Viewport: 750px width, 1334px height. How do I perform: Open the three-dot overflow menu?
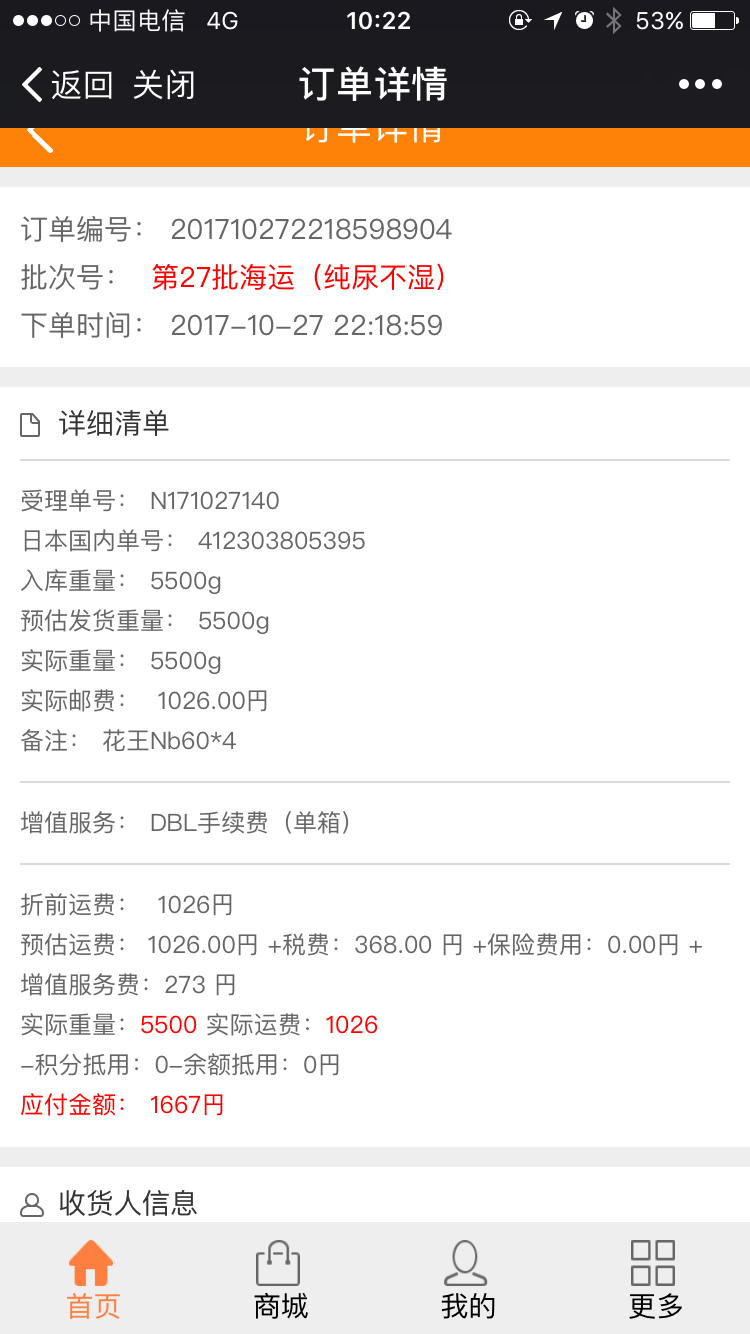pos(700,85)
